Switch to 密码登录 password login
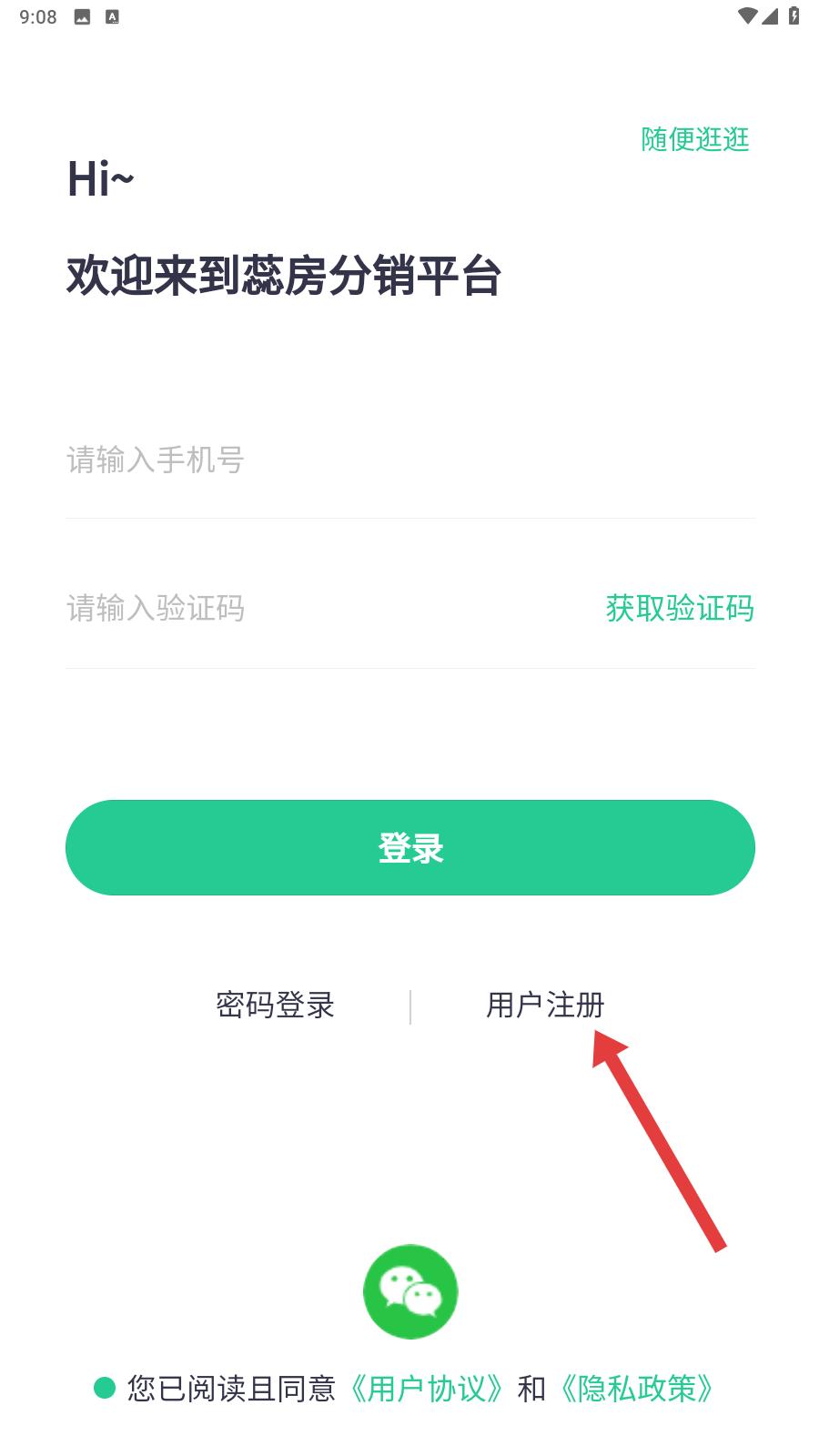 (x=275, y=1006)
